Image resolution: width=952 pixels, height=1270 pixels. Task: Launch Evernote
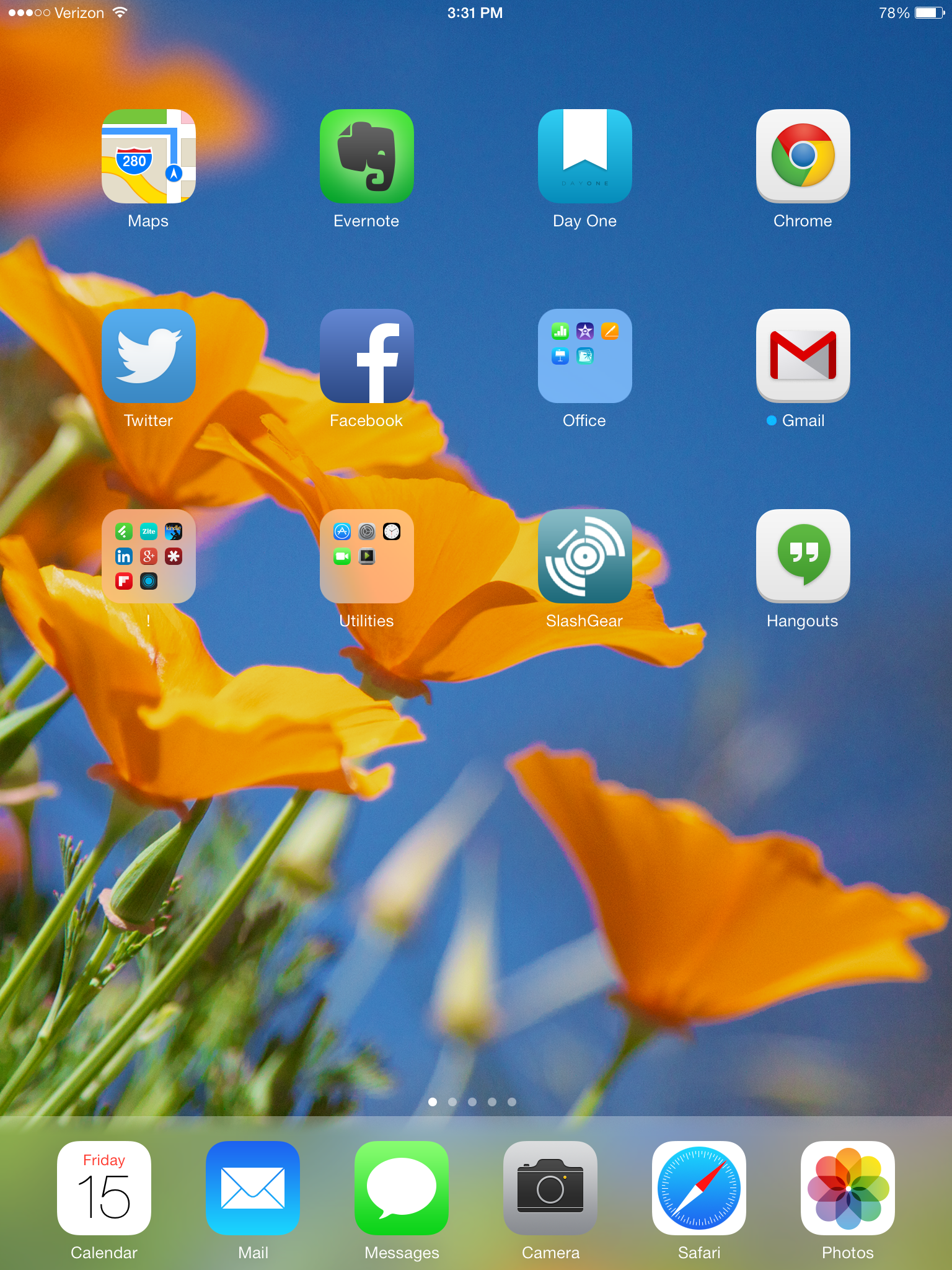(x=367, y=156)
